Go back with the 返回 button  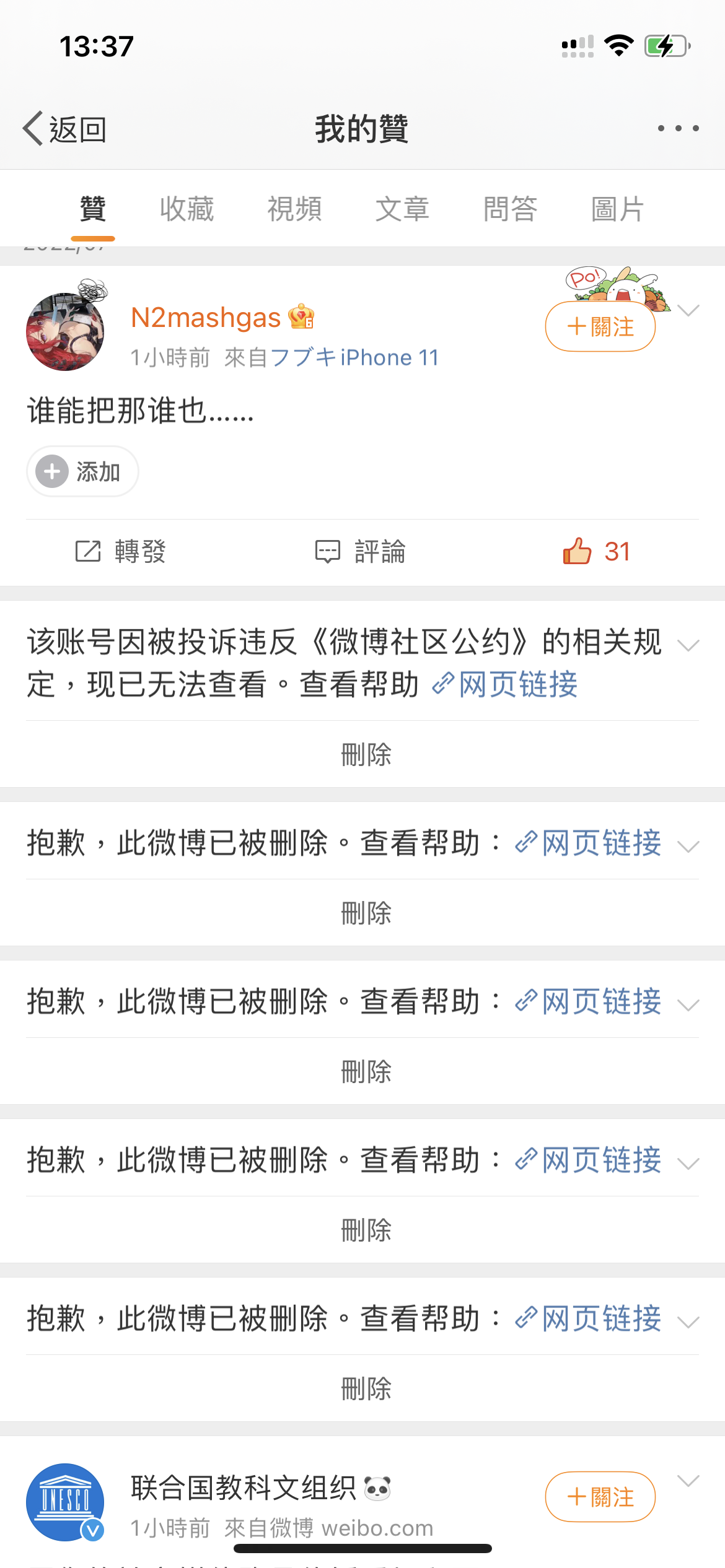64,129
